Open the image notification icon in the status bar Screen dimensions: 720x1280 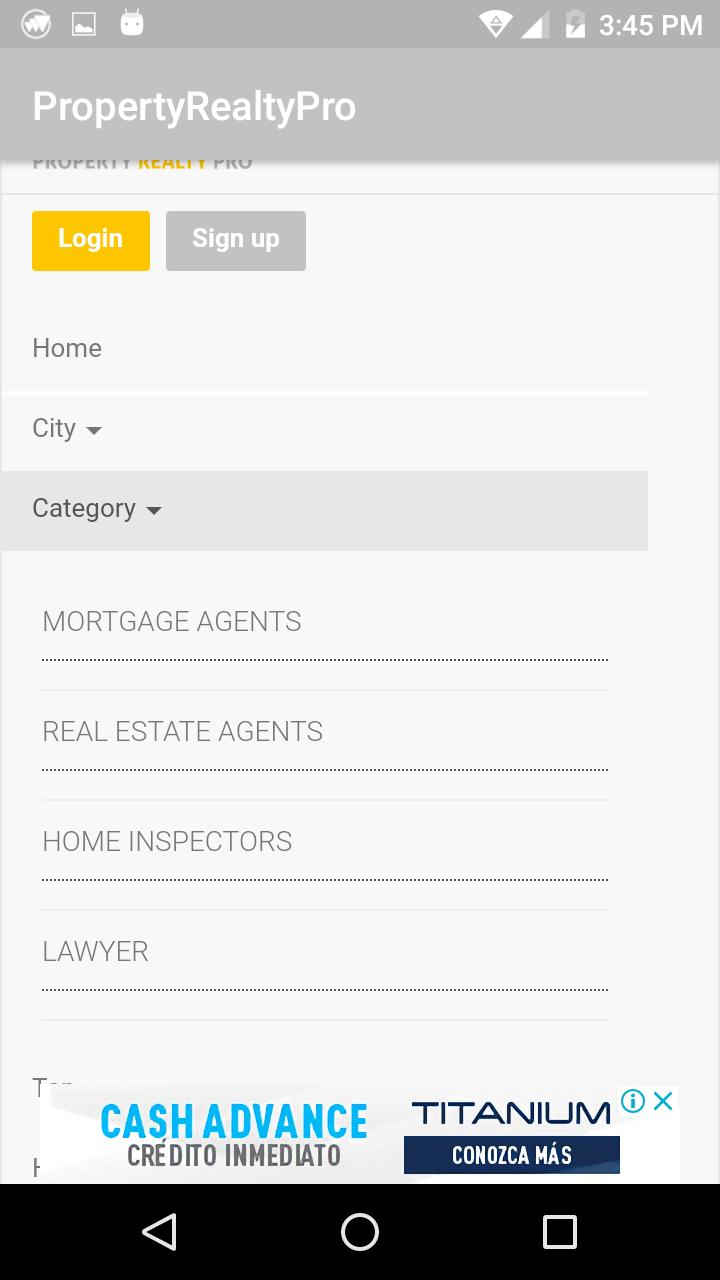click(x=83, y=25)
